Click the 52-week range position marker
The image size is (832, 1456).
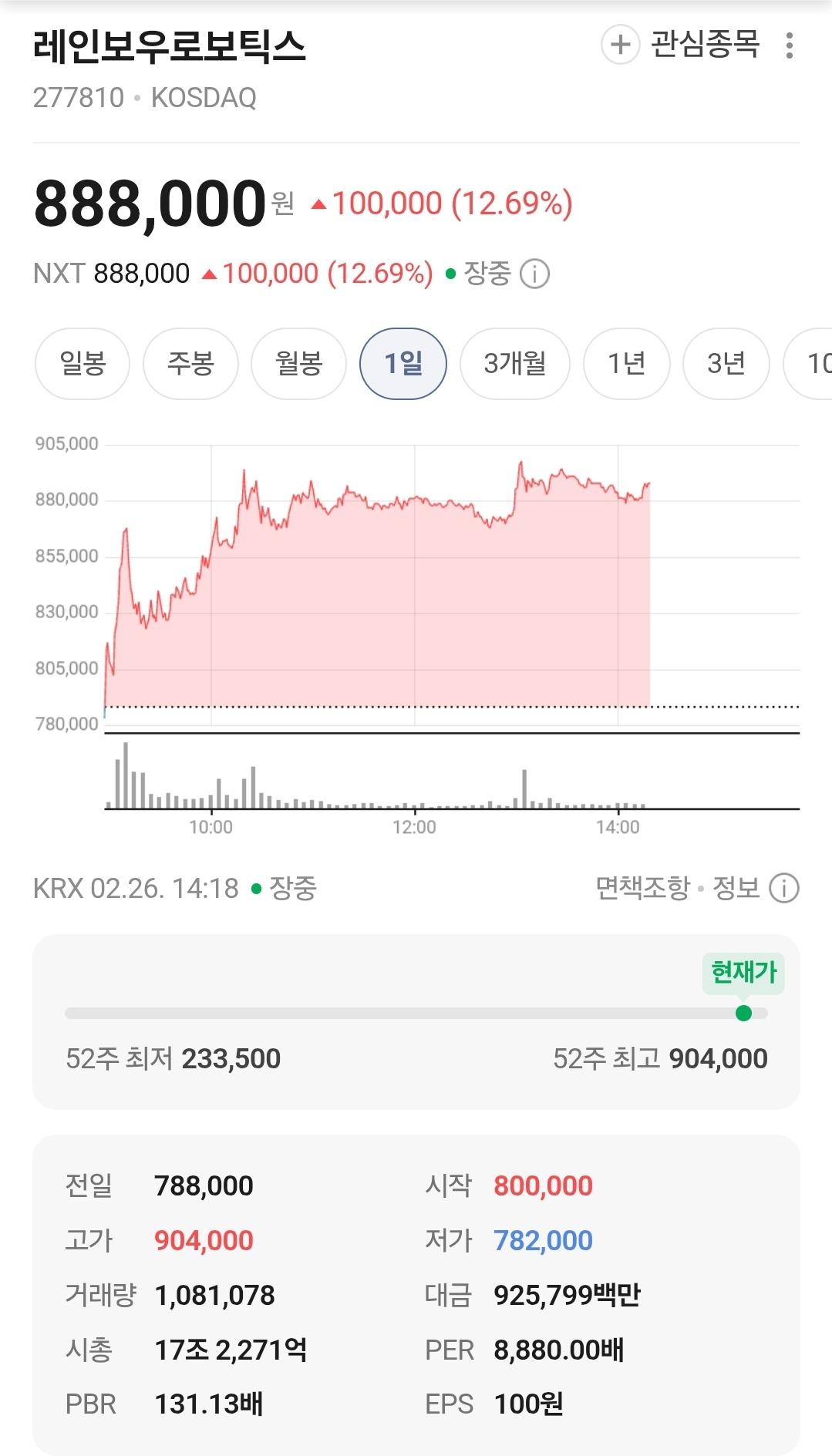tap(743, 1014)
